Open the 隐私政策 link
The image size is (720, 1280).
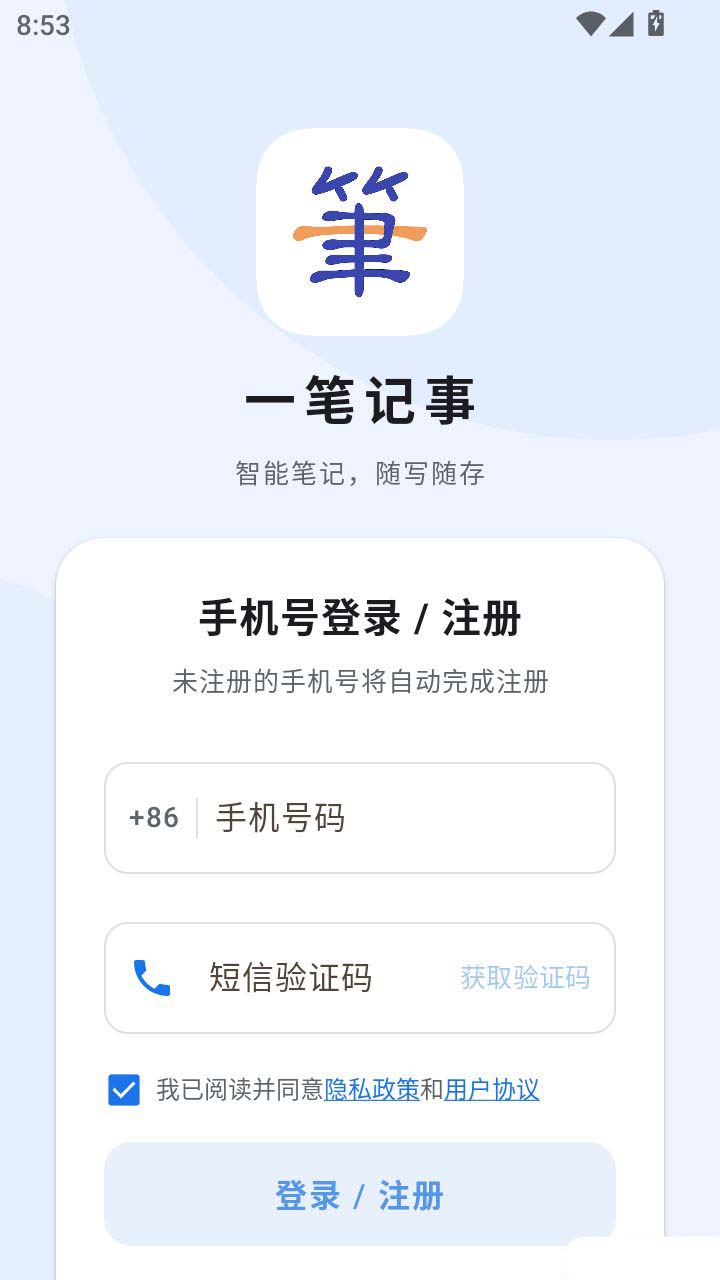372,1090
